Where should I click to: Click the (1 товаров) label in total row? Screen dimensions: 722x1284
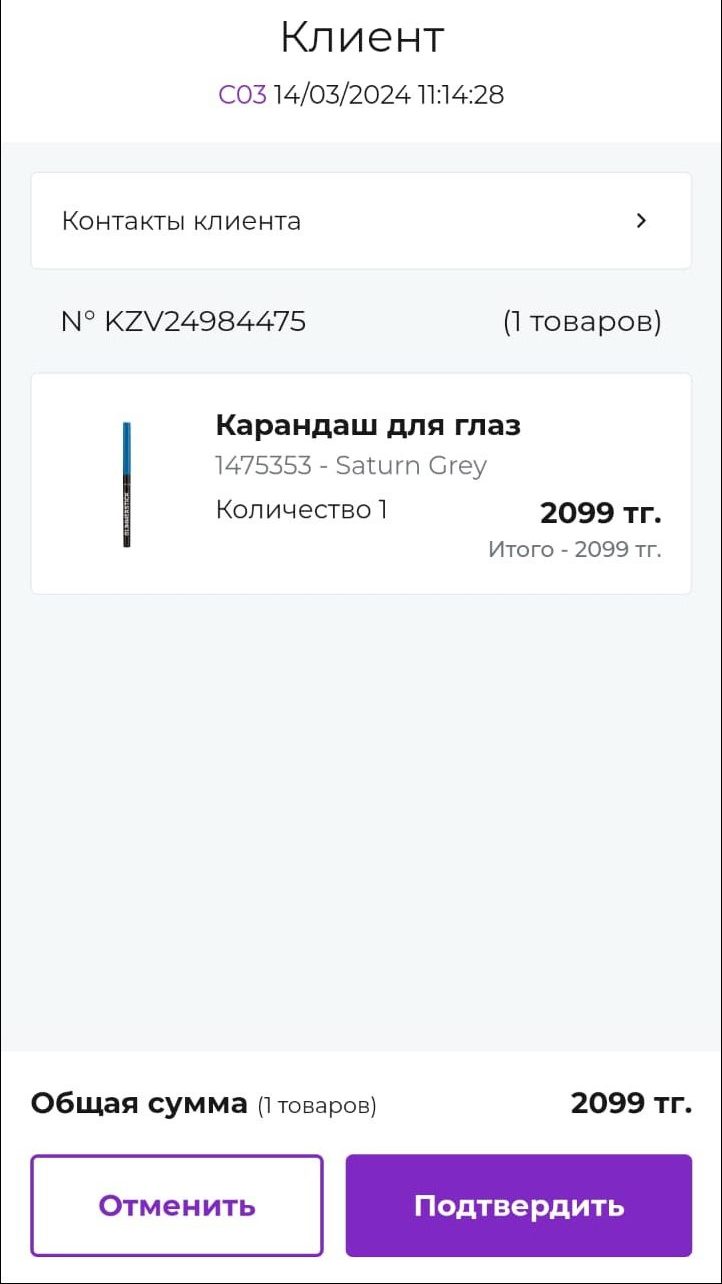(318, 1105)
